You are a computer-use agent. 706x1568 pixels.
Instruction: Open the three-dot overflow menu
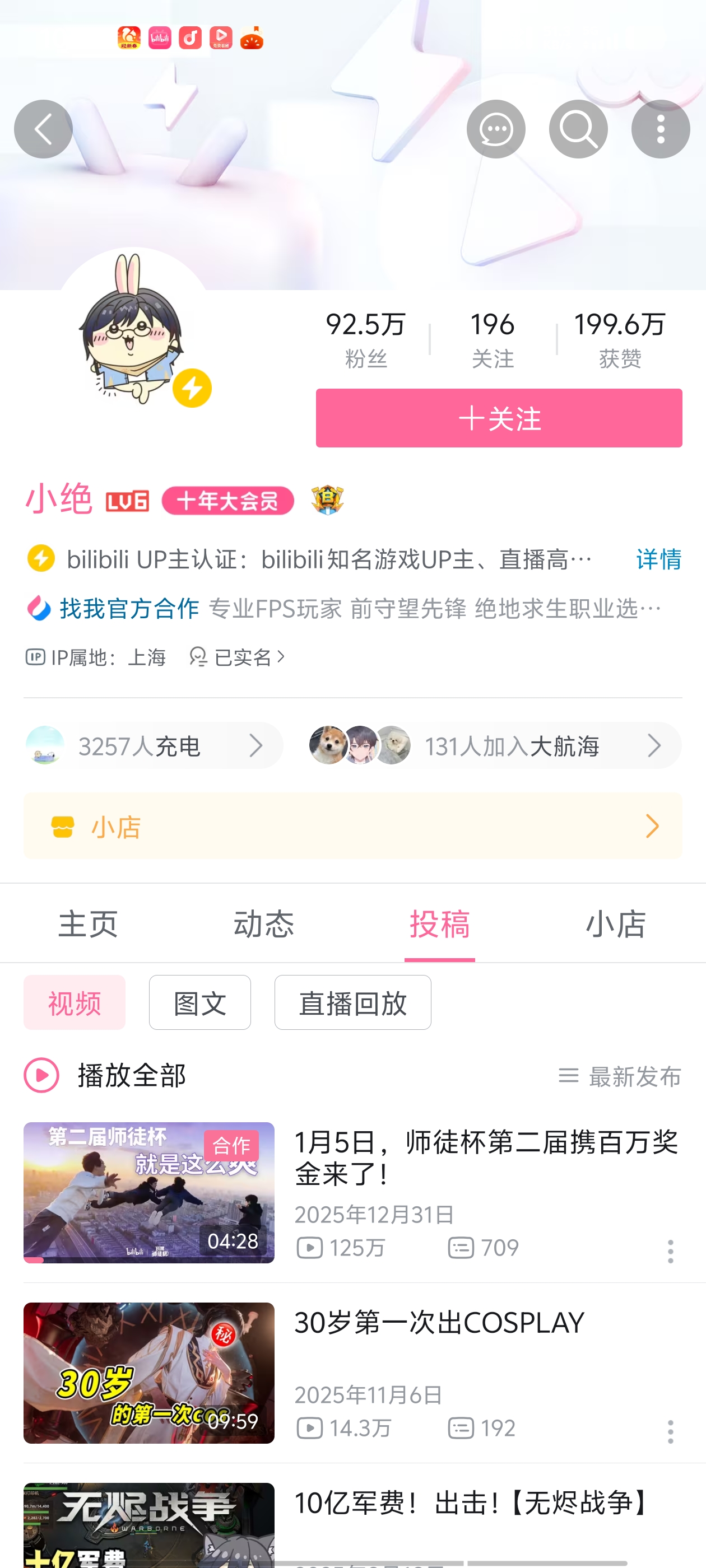pos(660,129)
